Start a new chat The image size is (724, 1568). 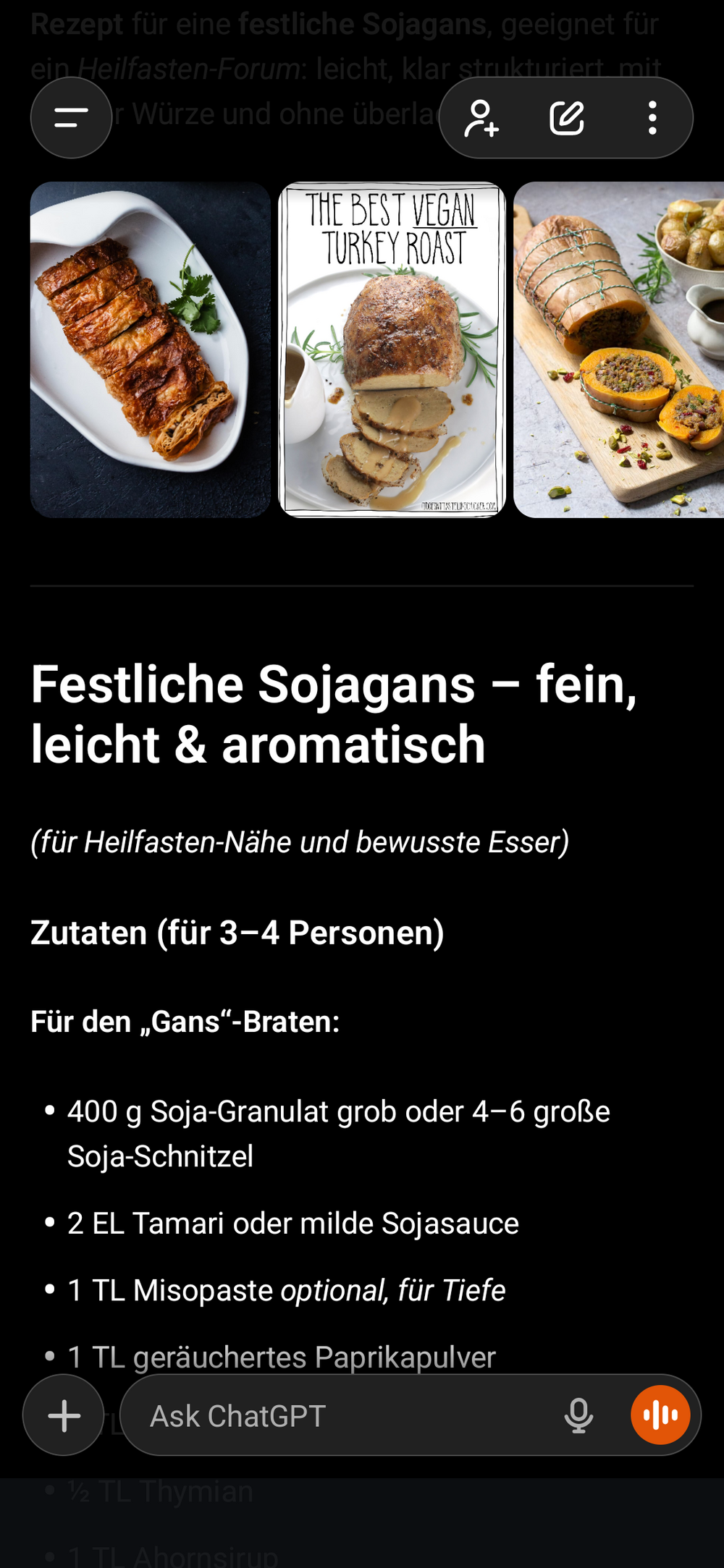click(567, 118)
